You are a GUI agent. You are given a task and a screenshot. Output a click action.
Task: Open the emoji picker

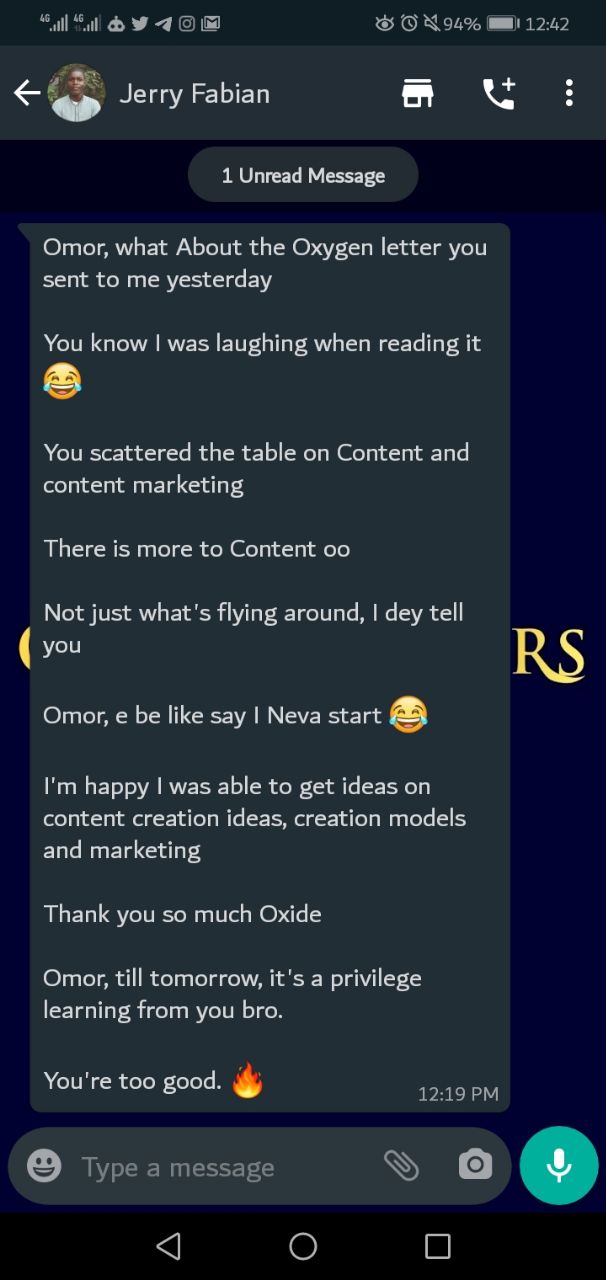click(x=44, y=1166)
